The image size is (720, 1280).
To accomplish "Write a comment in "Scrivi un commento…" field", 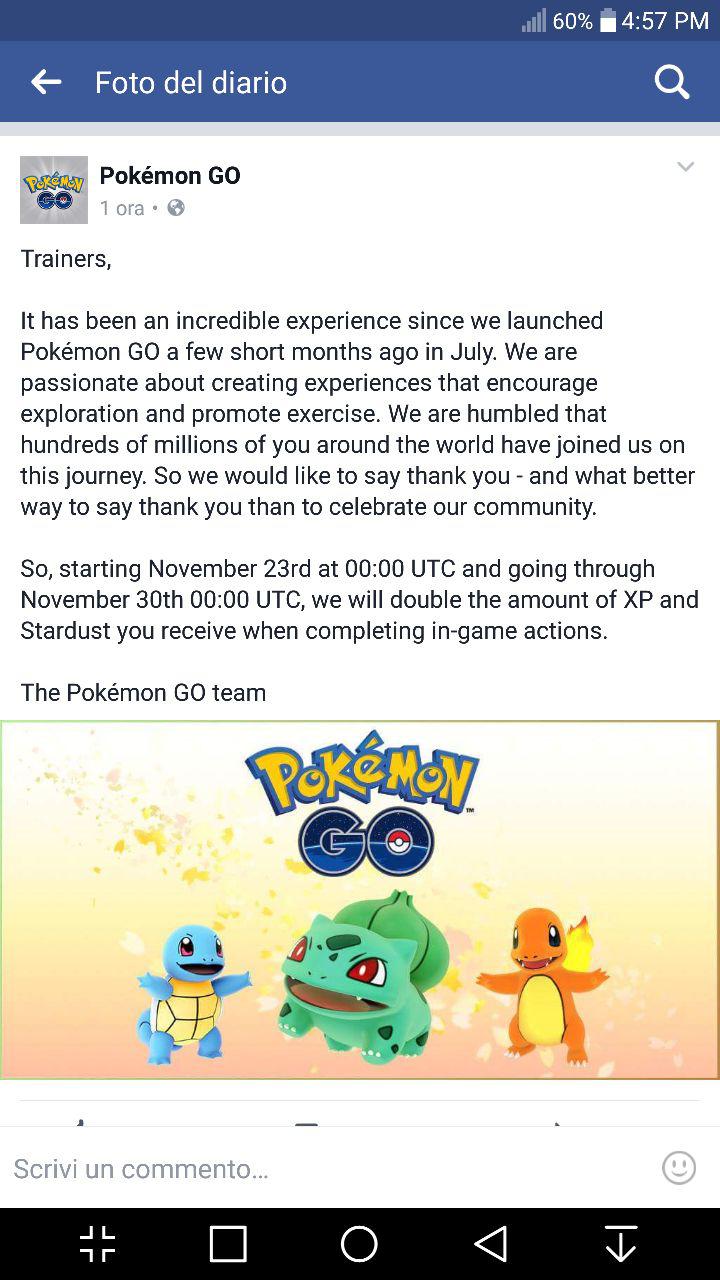I will pyautogui.click(x=330, y=1168).
